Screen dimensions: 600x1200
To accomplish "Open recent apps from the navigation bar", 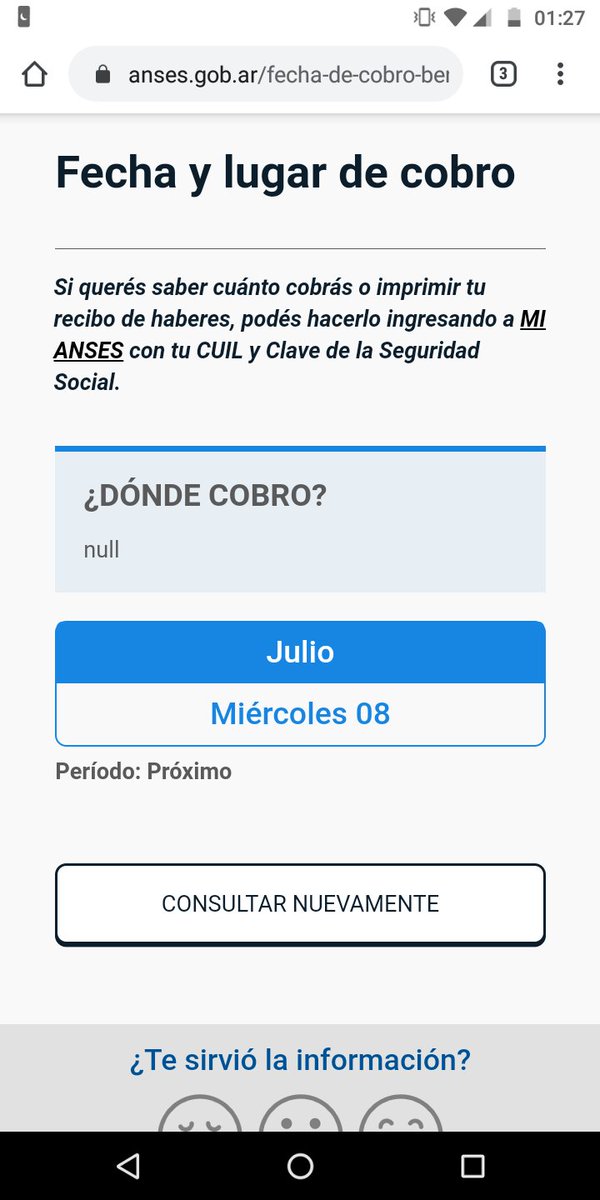I will 472,1165.
